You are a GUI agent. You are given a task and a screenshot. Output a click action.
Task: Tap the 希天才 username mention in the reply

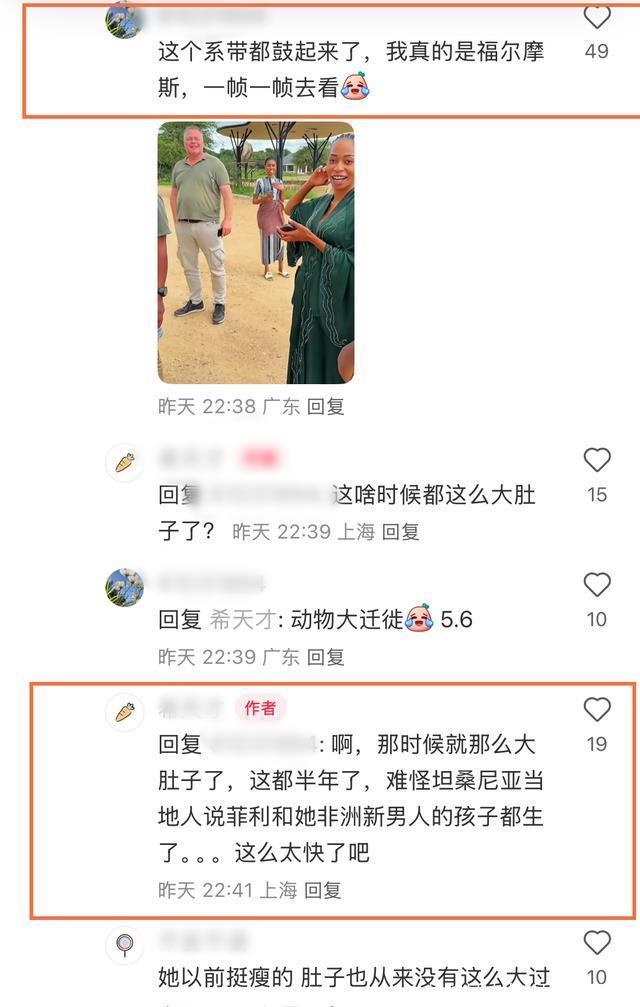(x=242, y=620)
